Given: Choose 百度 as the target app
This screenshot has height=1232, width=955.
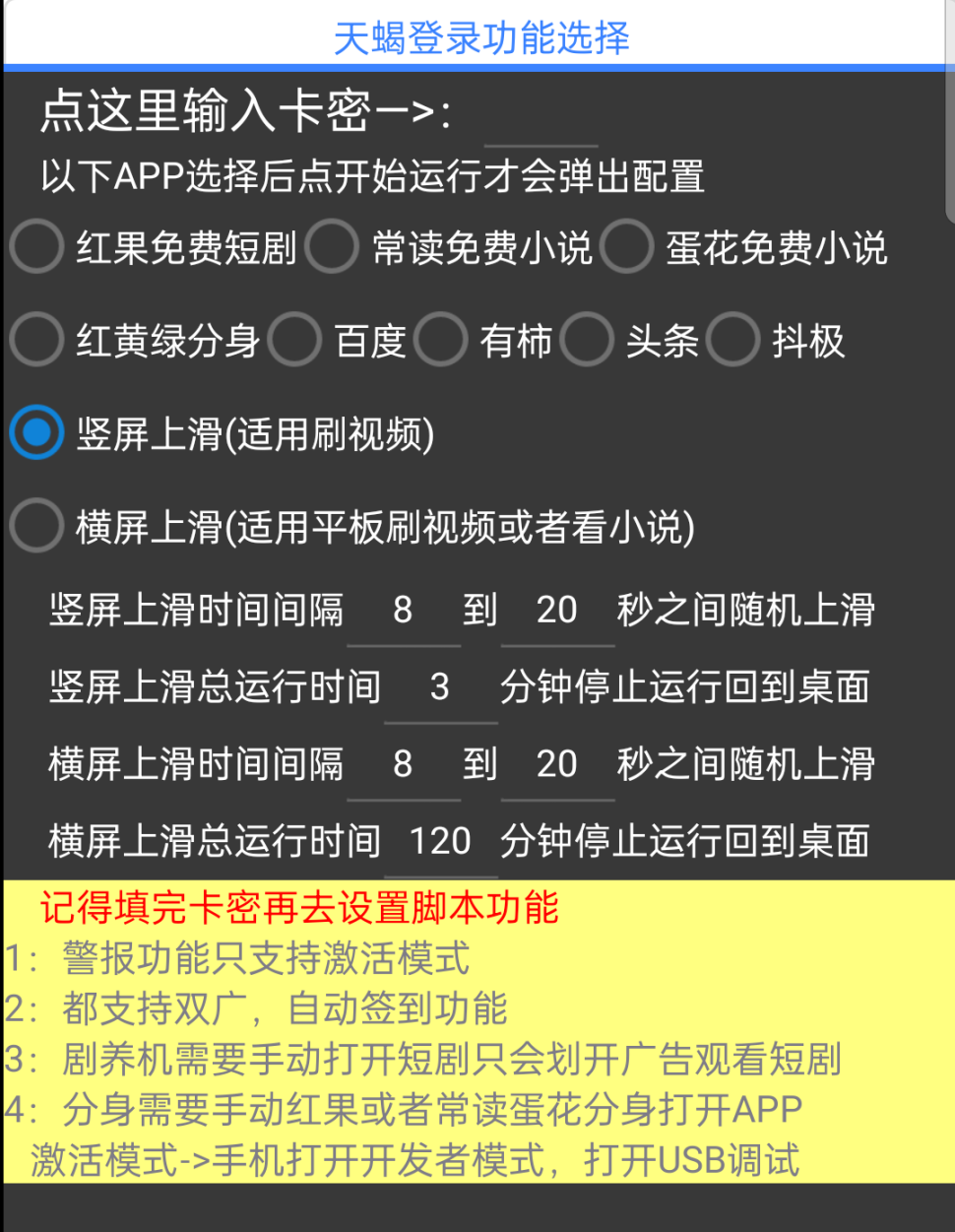Looking at the screenshot, I should click(x=293, y=340).
